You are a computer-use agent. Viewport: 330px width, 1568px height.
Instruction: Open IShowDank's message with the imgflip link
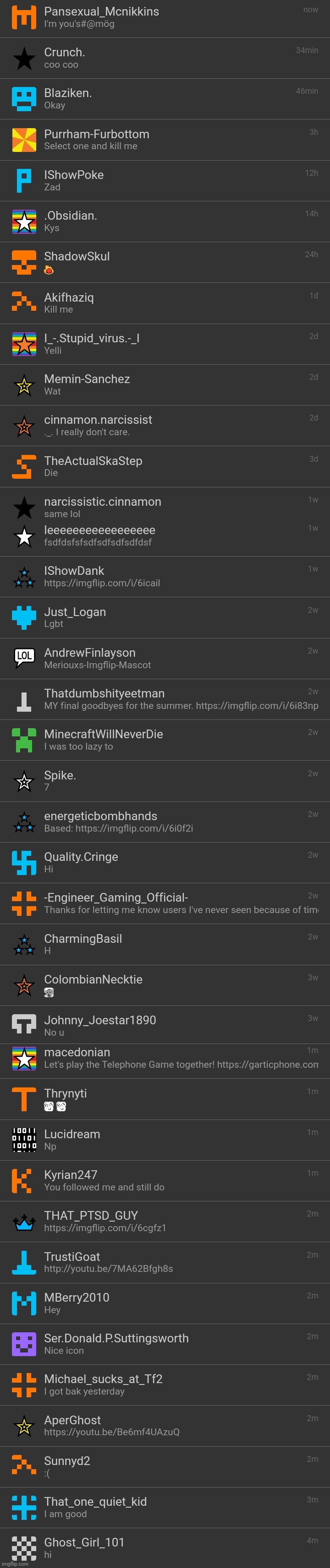point(165,577)
